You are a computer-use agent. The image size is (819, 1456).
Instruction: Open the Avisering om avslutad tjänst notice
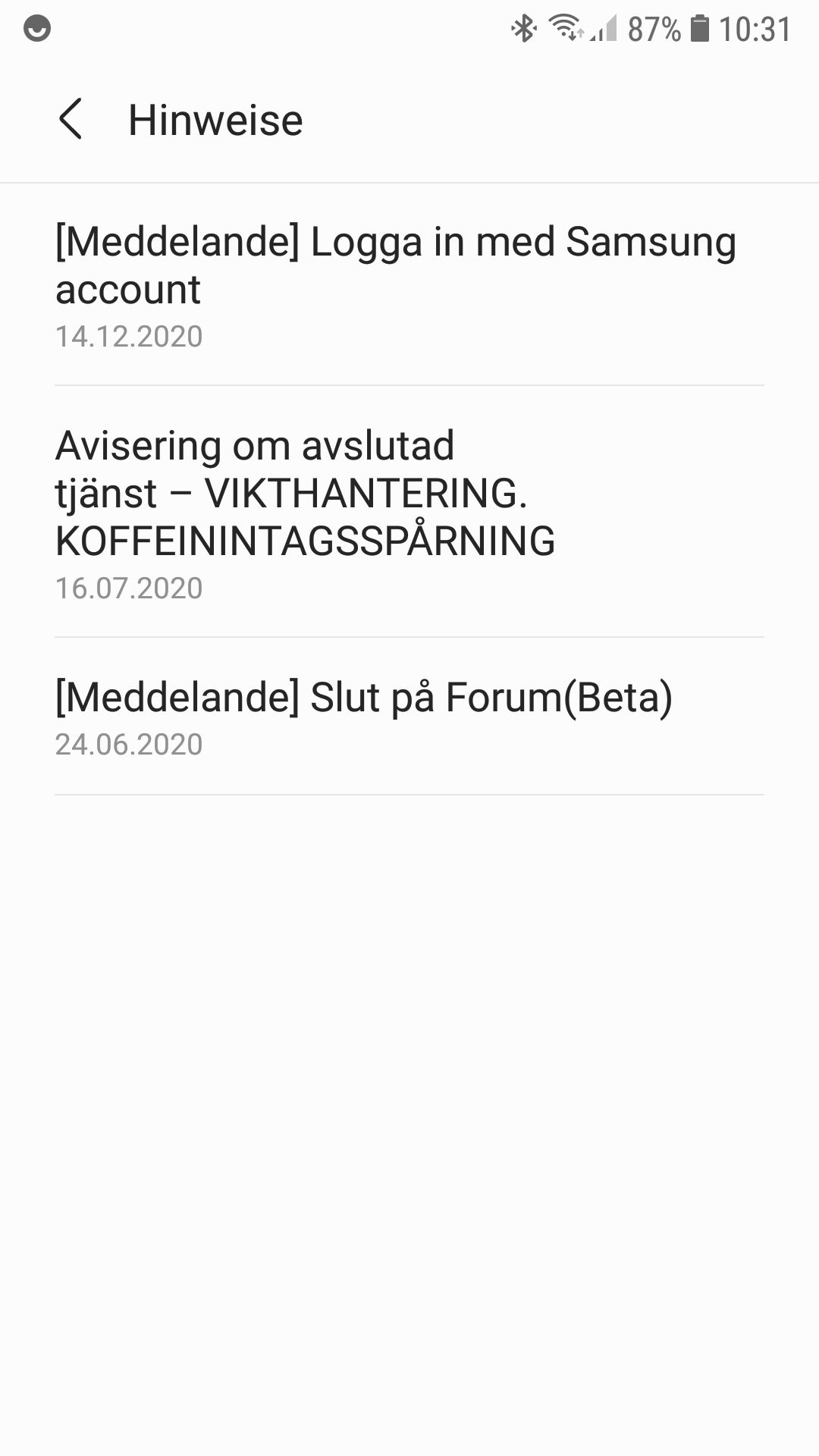click(x=305, y=513)
